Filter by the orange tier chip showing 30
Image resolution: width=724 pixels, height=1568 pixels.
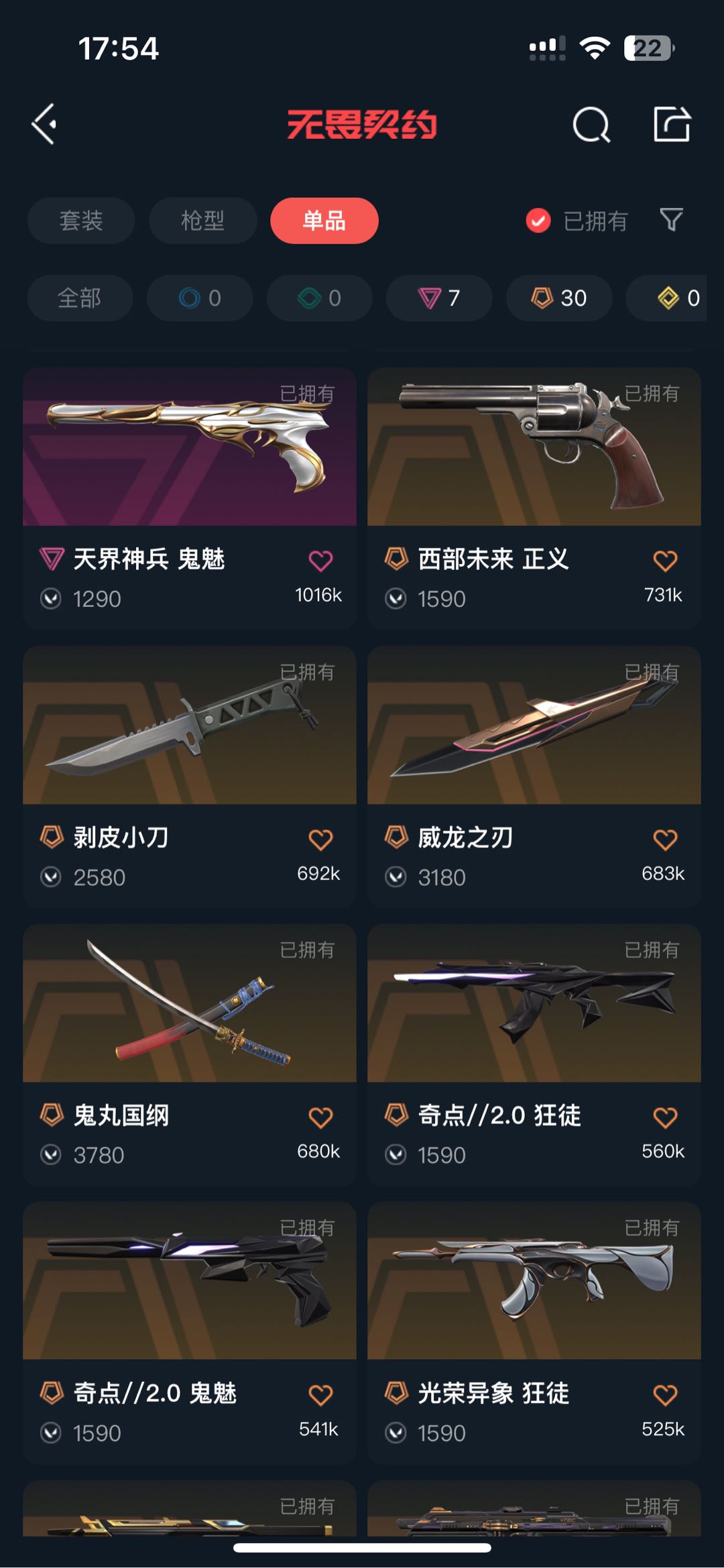(x=559, y=298)
